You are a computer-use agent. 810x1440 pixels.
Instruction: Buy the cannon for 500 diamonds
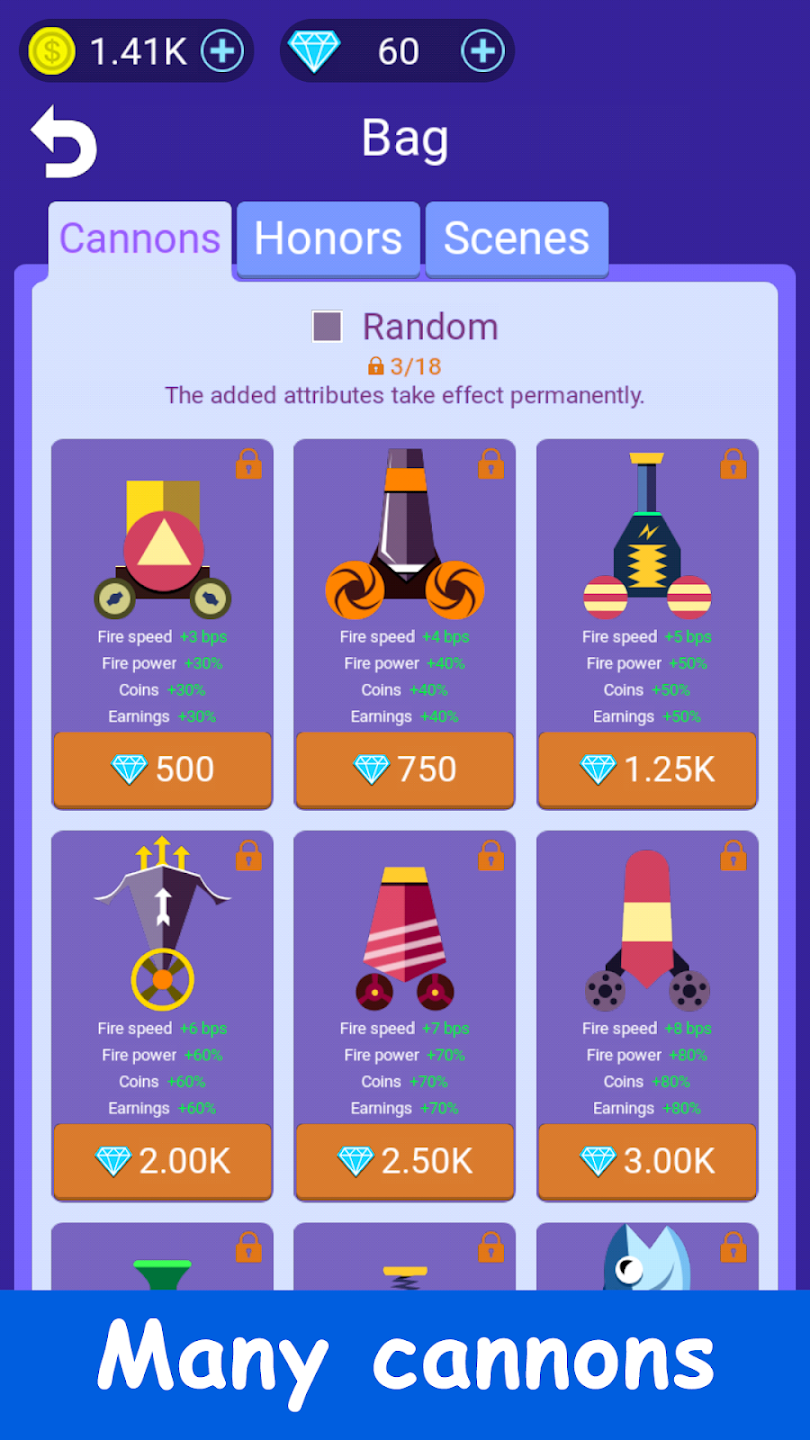click(x=162, y=769)
